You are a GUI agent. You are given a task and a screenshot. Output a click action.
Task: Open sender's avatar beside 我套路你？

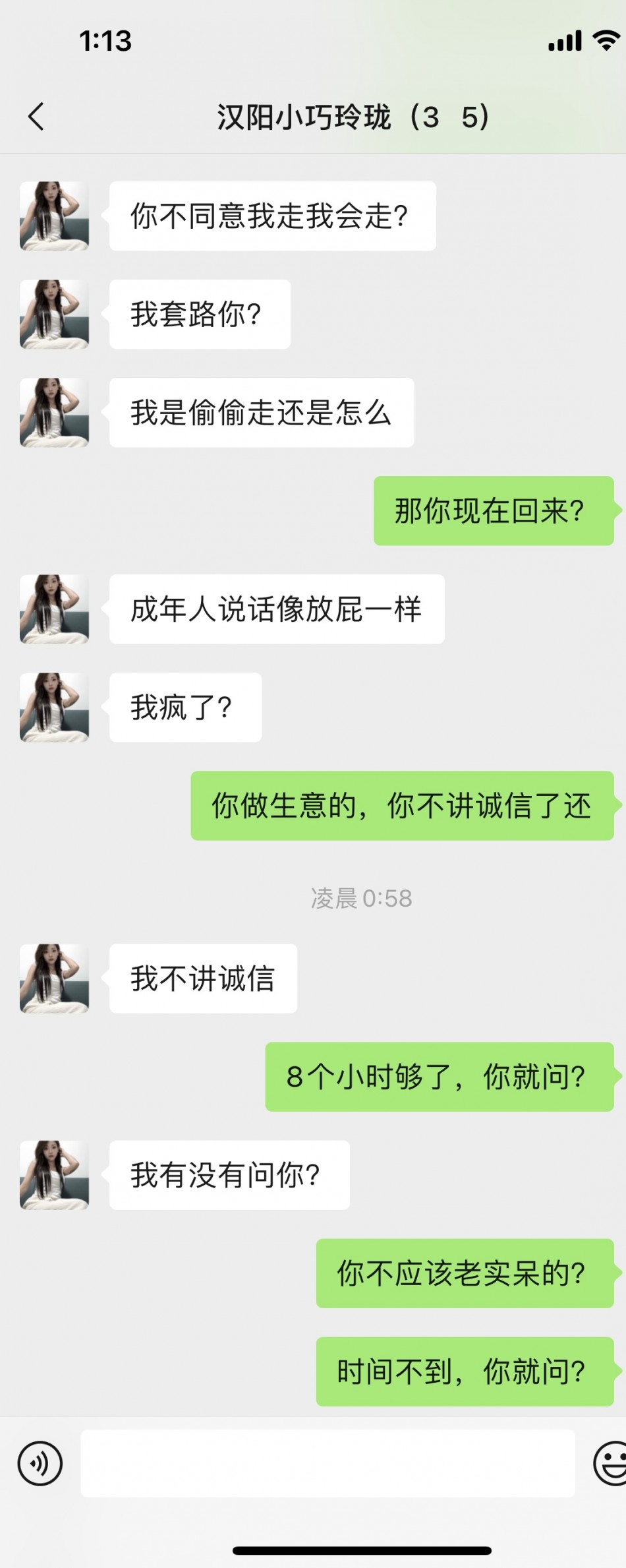[x=54, y=314]
